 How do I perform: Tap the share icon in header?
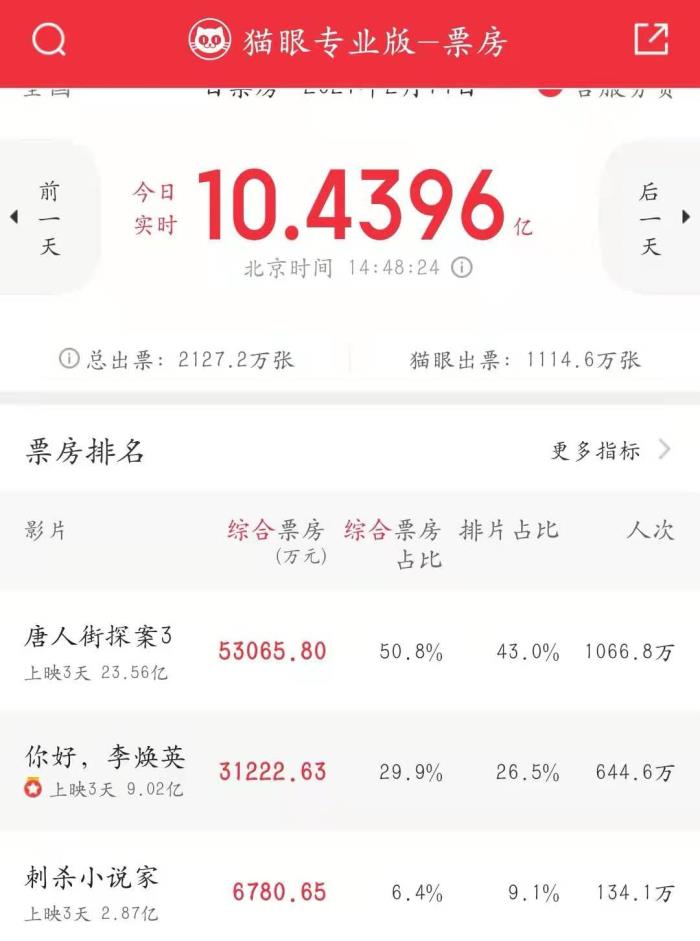coord(650,40)
